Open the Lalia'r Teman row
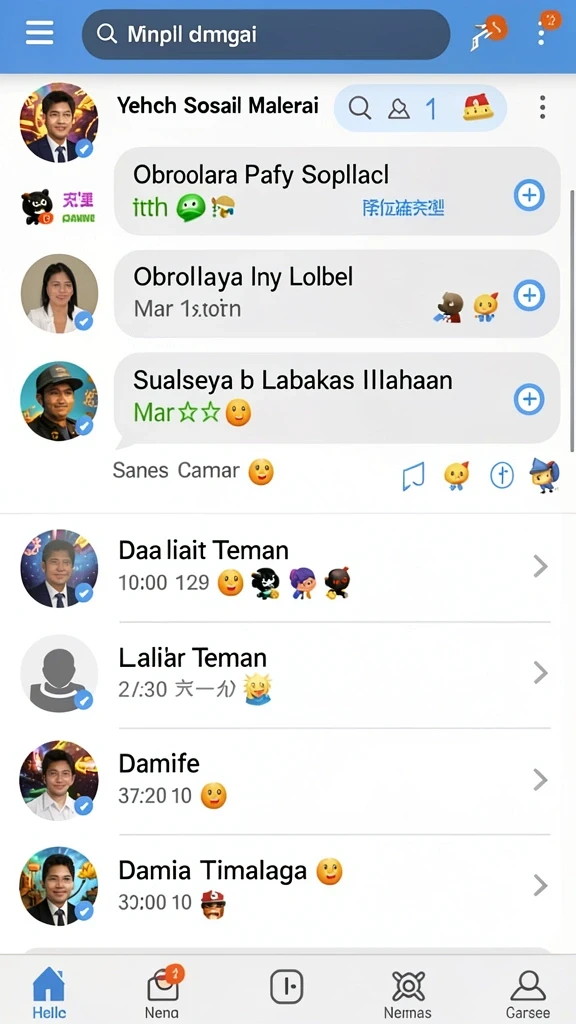The image size is (576, 1024). [288, 673]
